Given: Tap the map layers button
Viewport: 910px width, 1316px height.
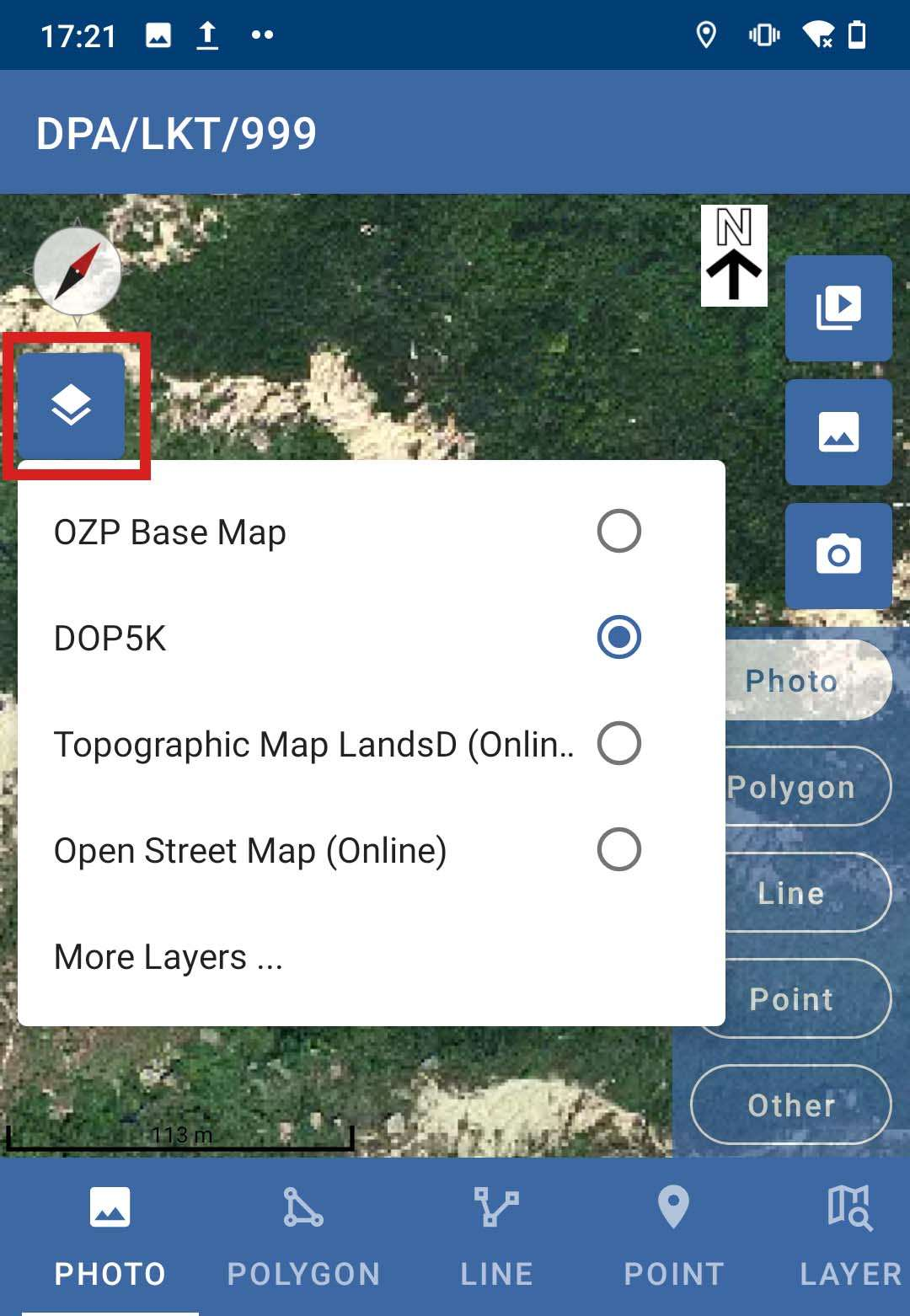Looking at the screenshot, I should 72,406.
